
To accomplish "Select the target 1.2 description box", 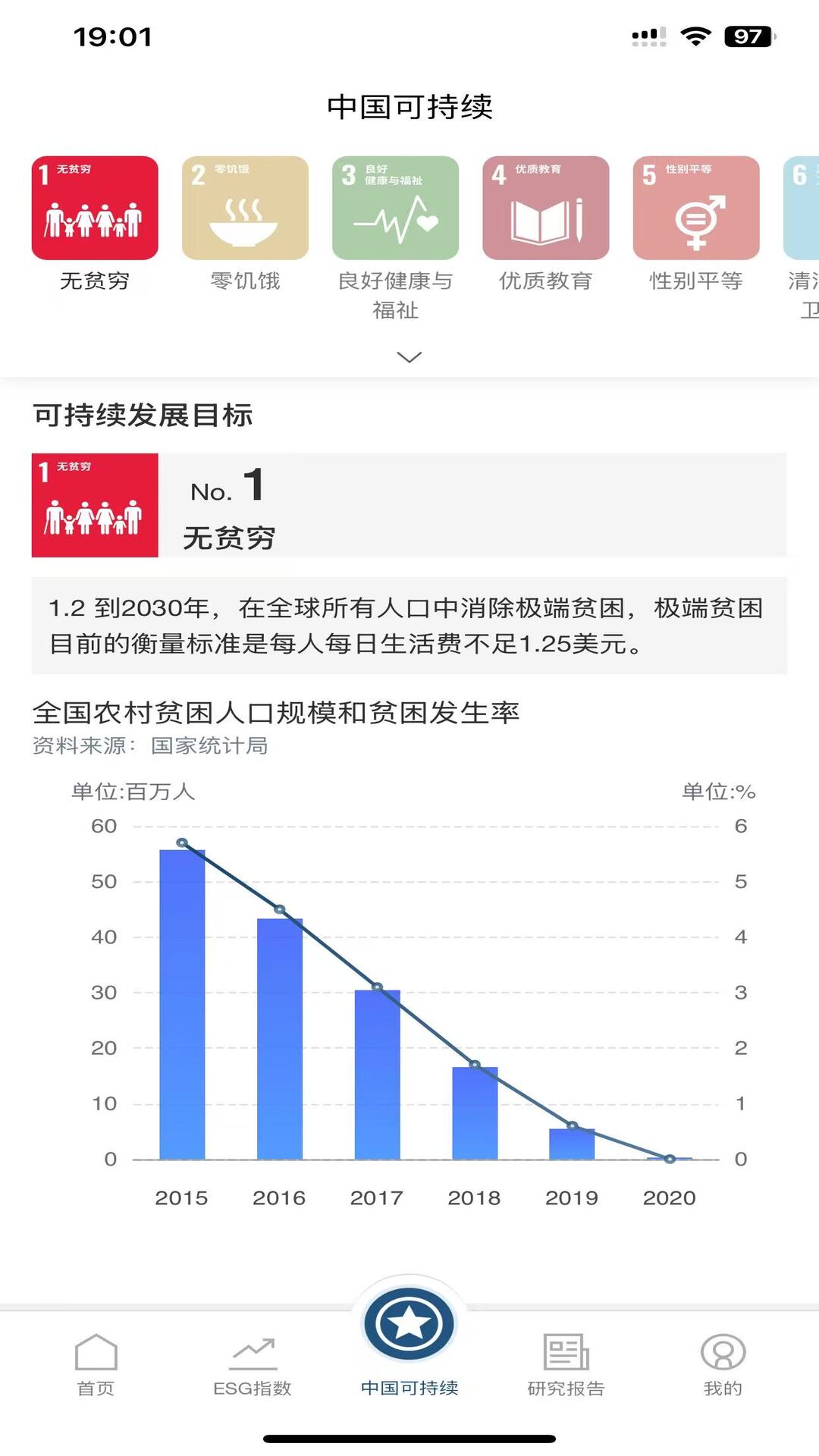I will pos(409,628).
